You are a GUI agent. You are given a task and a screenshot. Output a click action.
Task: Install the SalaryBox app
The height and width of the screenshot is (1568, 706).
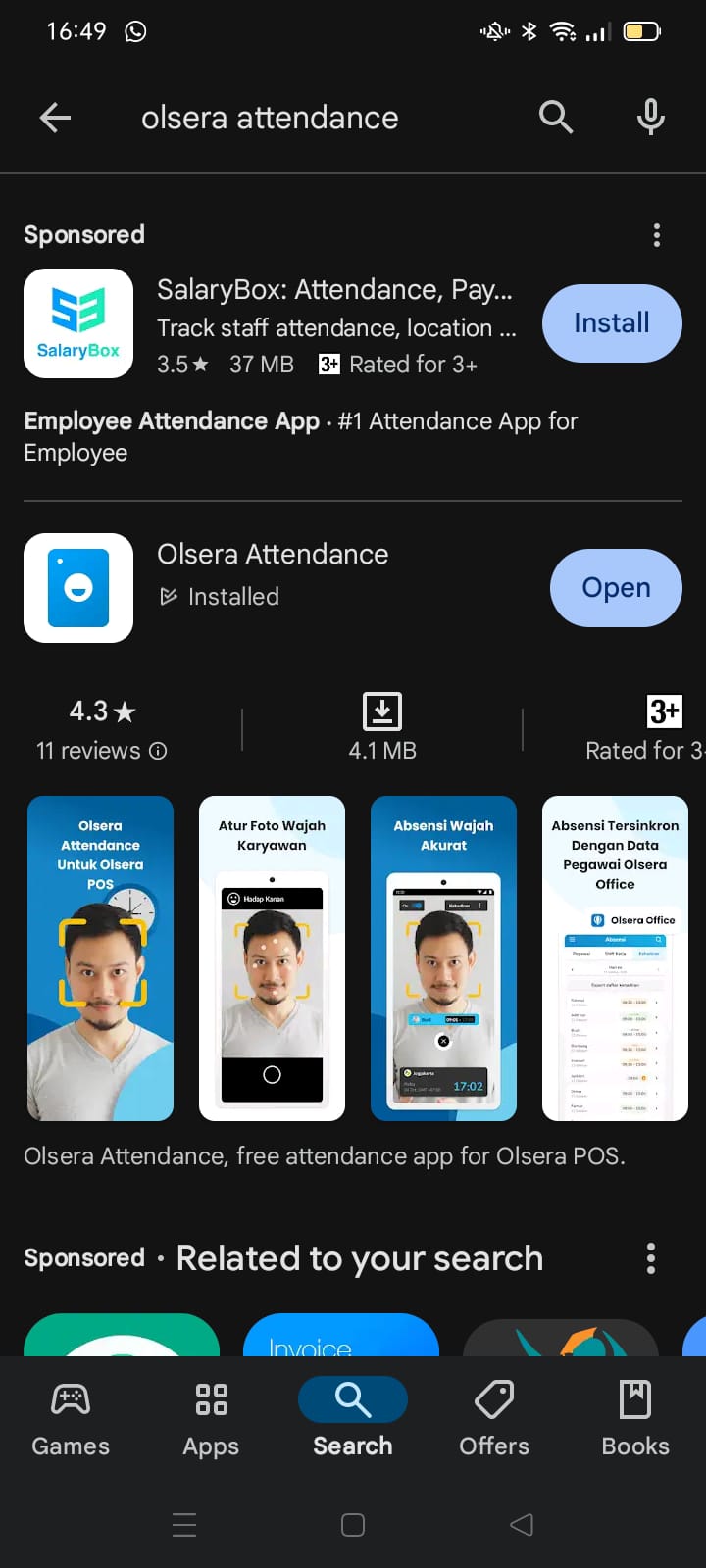(611, 323)
